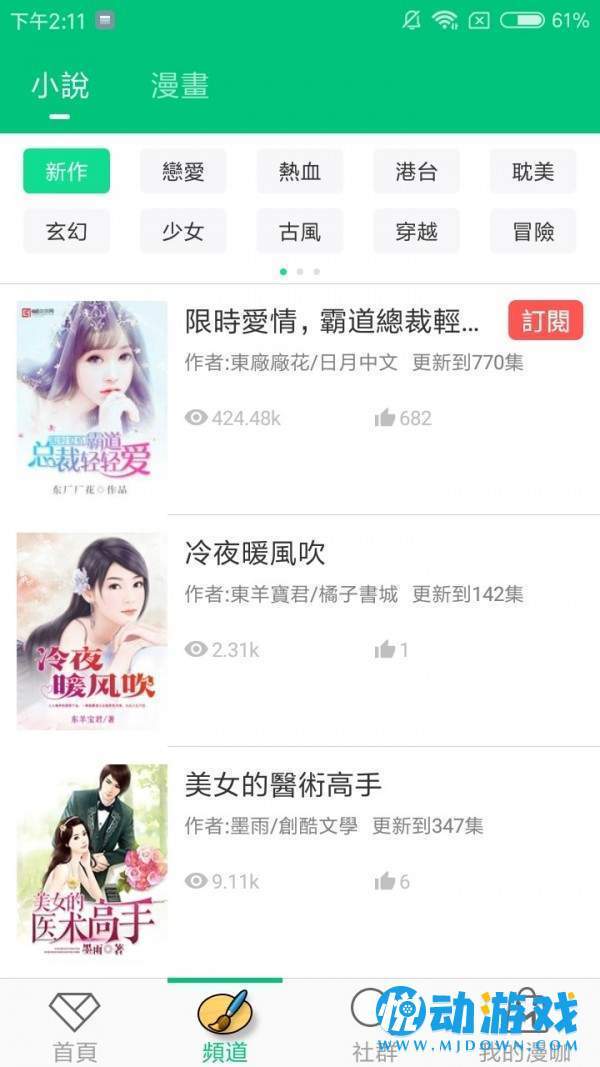Screen dimensions: 600x1067
Task: Open the novel 冷夜暖風吹
Action: (255, 553)
